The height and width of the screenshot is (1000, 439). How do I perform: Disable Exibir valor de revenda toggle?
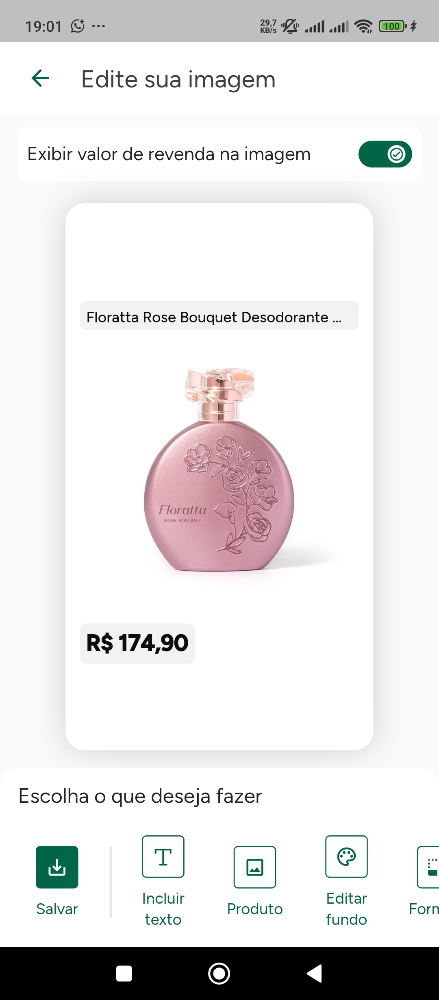coord(385,154)
